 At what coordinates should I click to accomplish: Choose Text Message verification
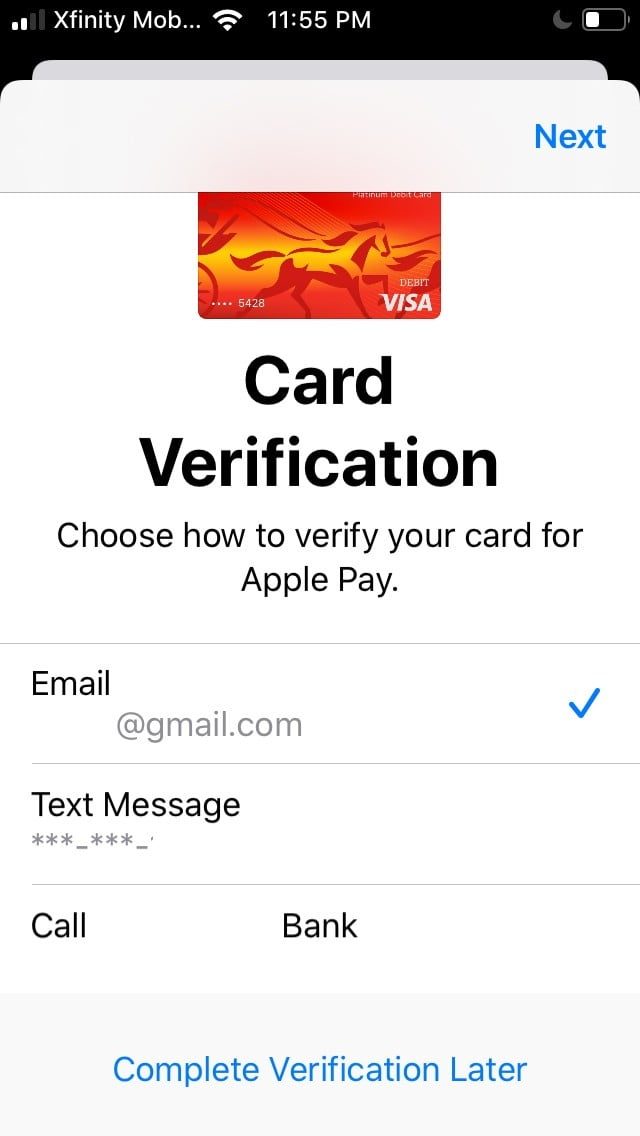(x=320, y=824)
